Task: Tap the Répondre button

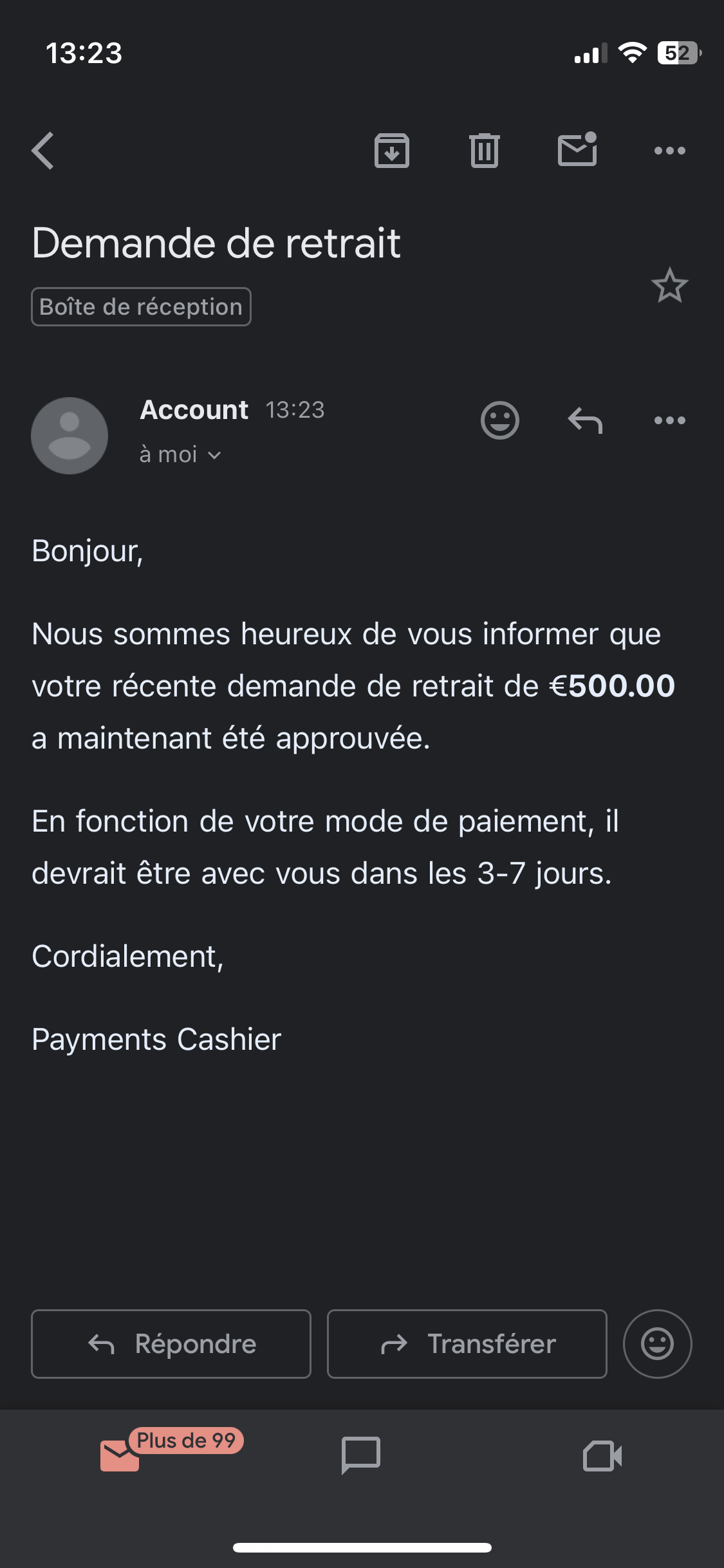Action: coord(171,1344)
